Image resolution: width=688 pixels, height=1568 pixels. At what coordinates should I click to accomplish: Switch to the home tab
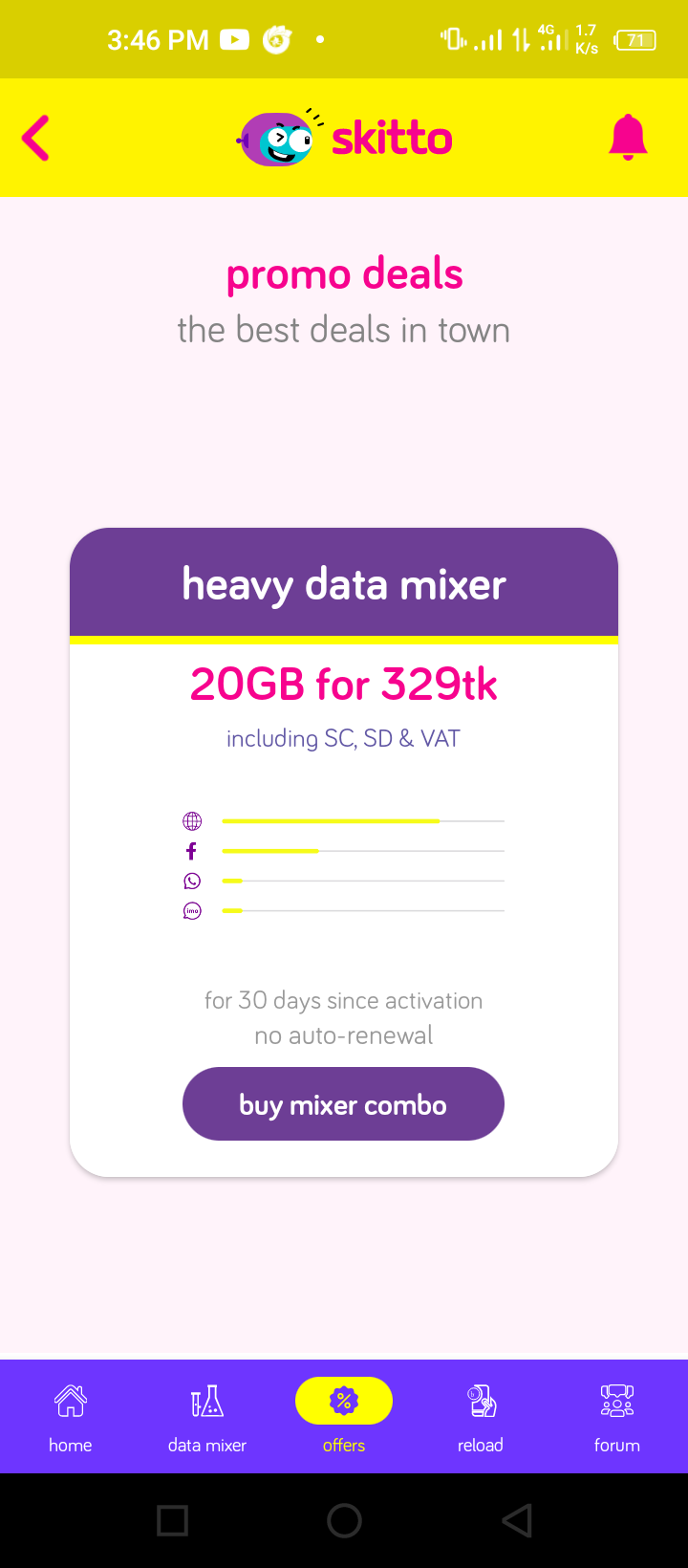pyautogui.click(x=71, y=1417)
